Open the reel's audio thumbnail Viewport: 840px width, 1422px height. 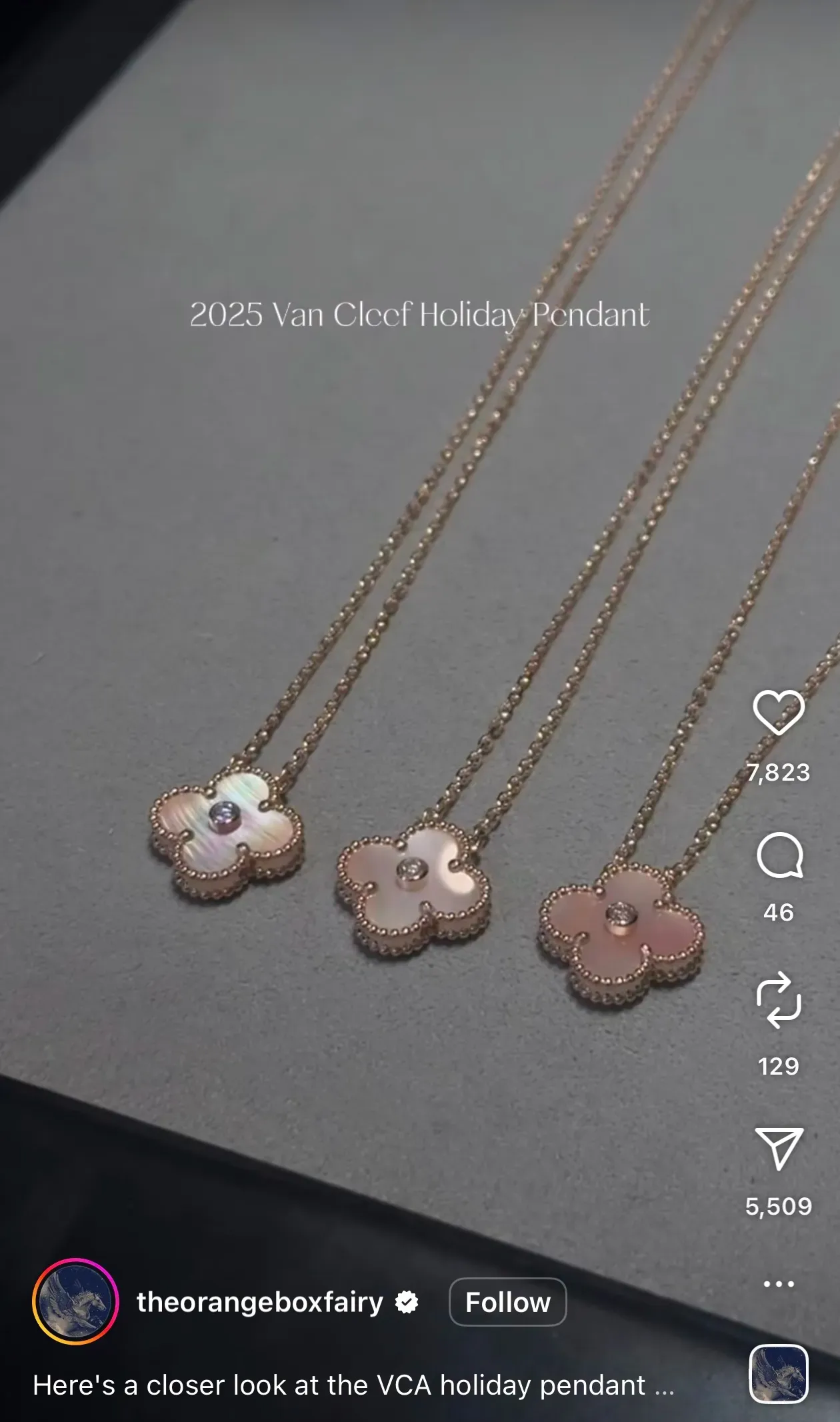pos(778,1375)
